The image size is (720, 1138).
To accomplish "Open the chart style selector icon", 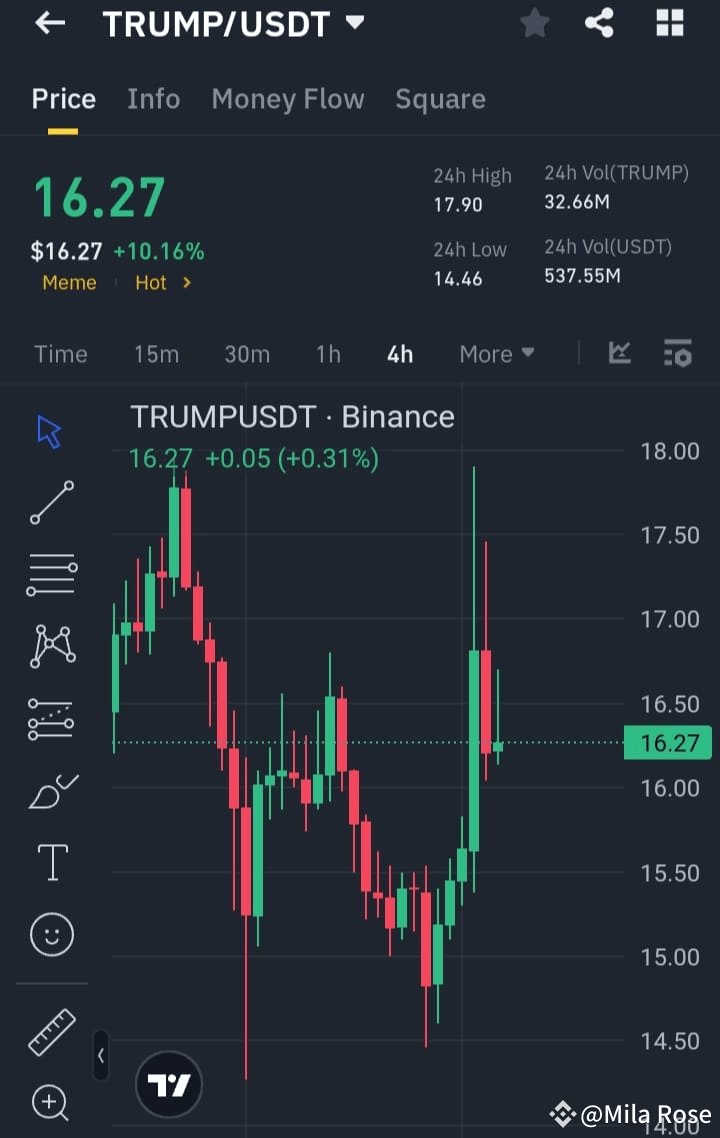I will (x=620, y=354).
